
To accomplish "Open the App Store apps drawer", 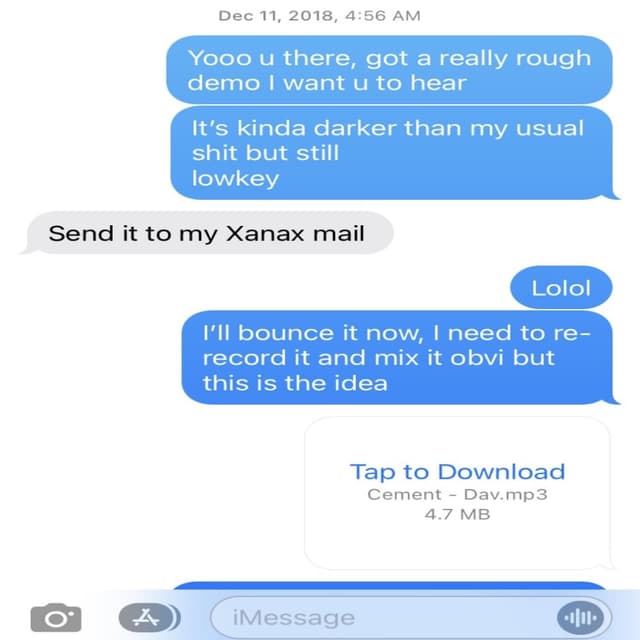I will point(149,617).
